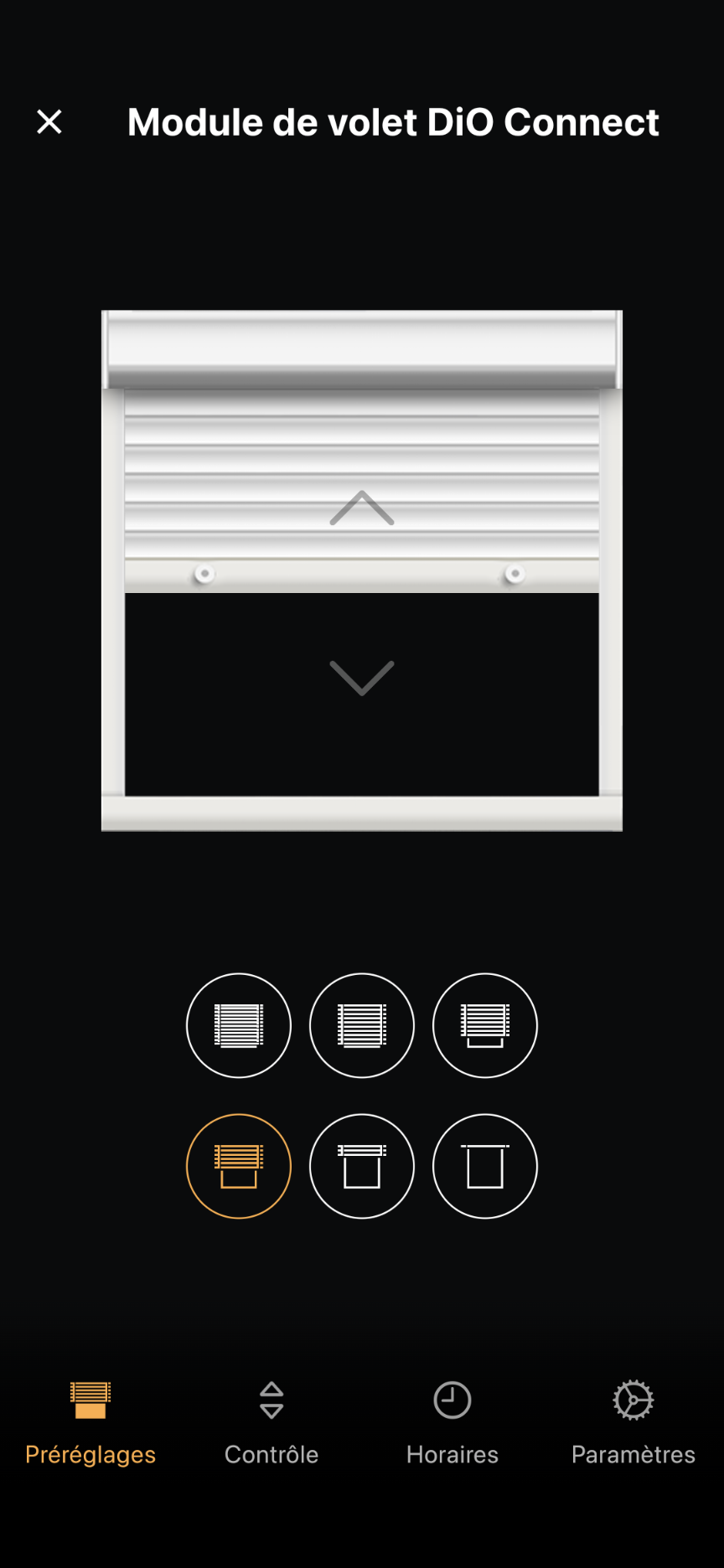Select the fully open shutter preset
The image size is (724, 1568).
click(485, 1166)
